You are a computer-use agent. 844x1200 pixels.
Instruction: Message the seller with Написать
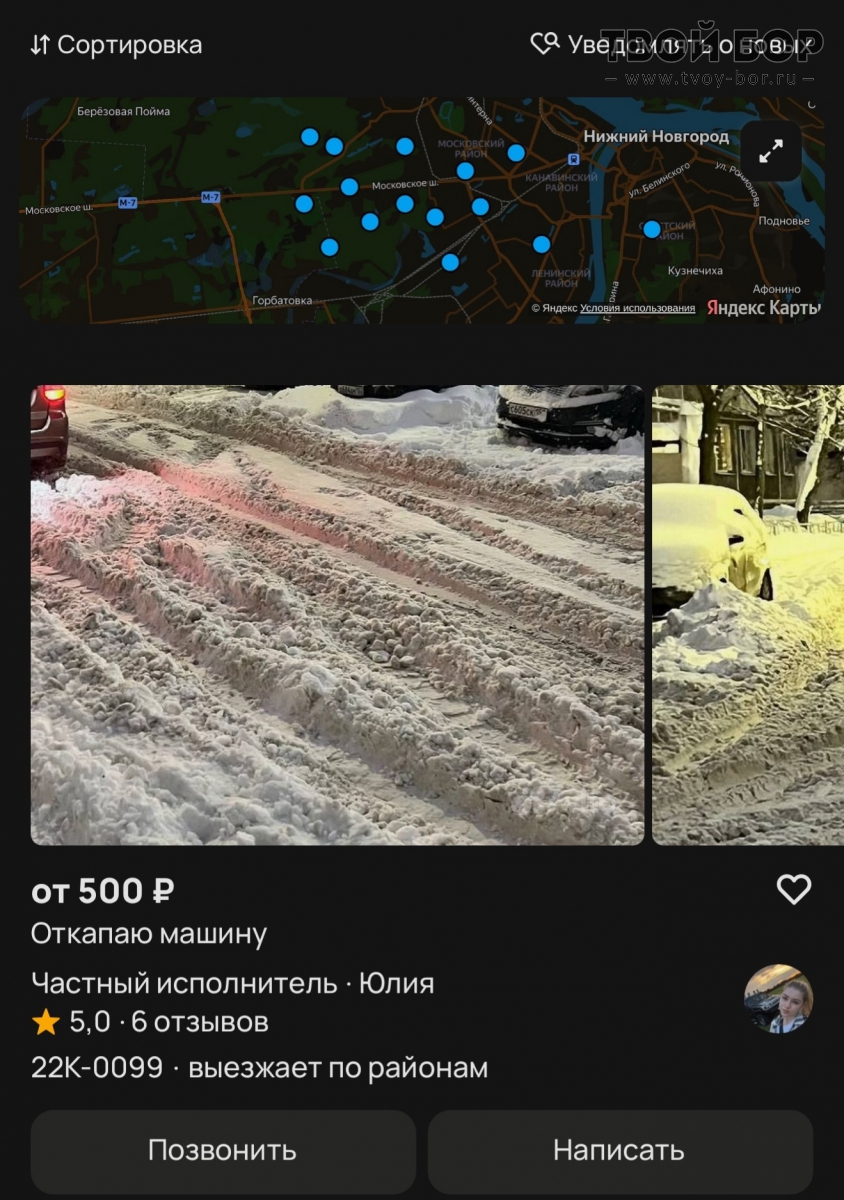pyautogui.click(x=619, y=1150)
